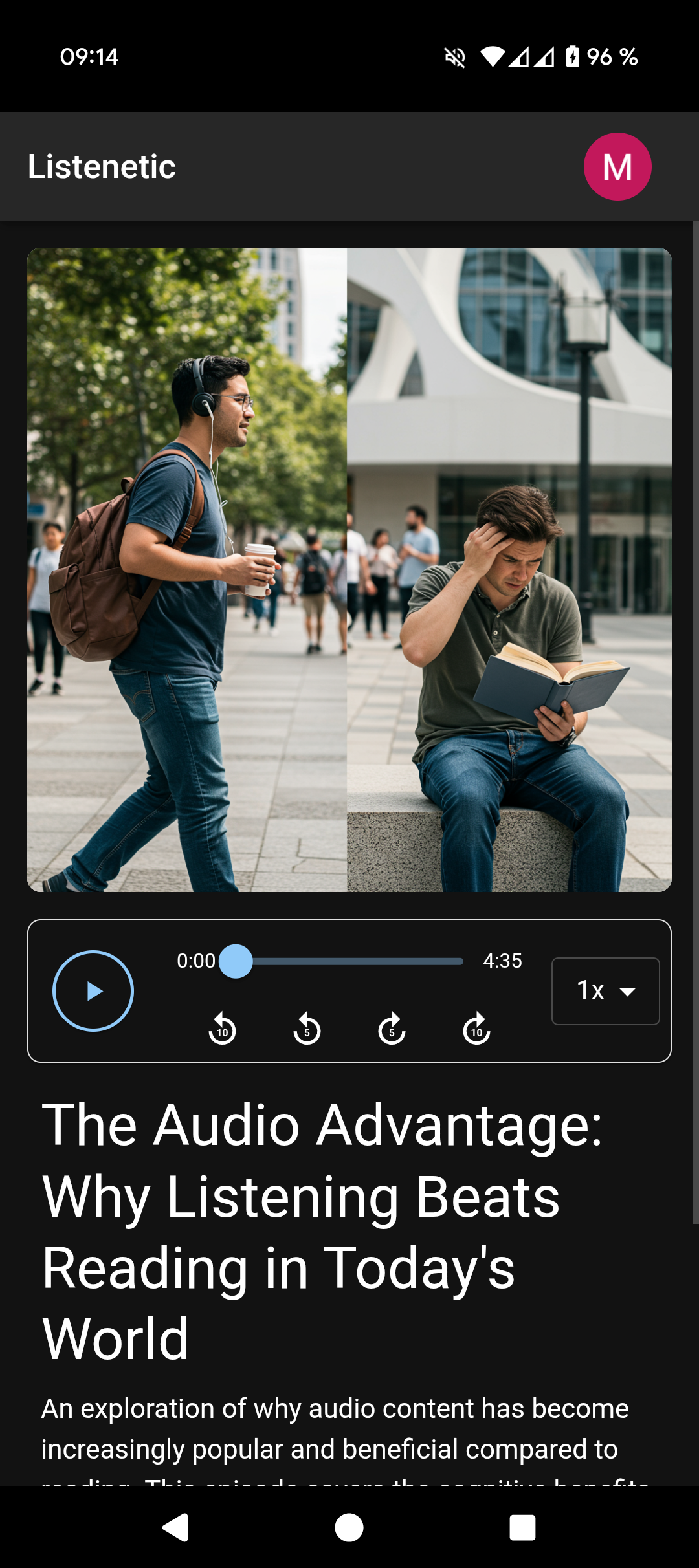Rewind the audio by 10 seconds
This screenshot has height=1568, width=699.
pos(222,1029)
